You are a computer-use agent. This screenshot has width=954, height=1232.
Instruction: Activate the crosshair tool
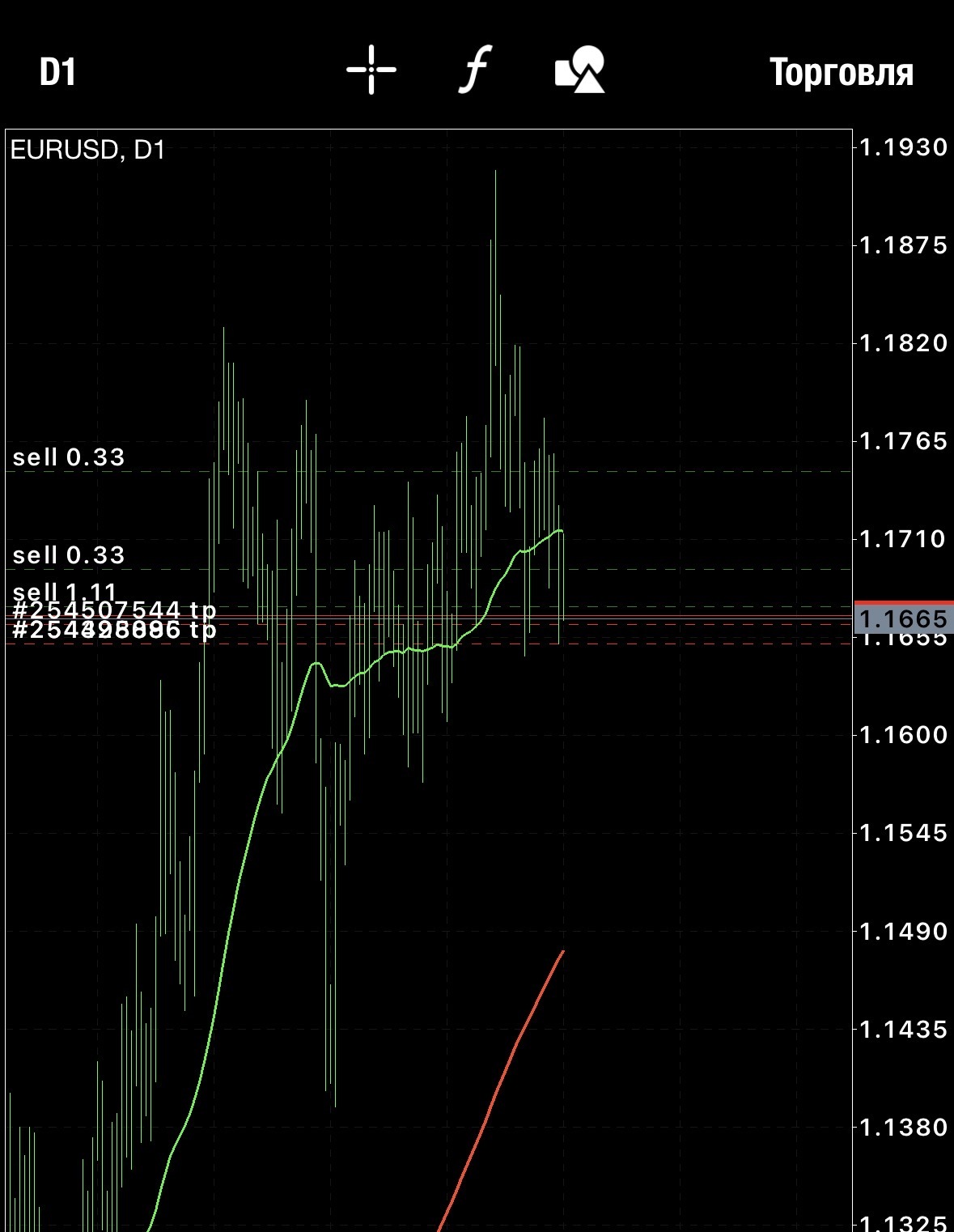click(371, 70)
